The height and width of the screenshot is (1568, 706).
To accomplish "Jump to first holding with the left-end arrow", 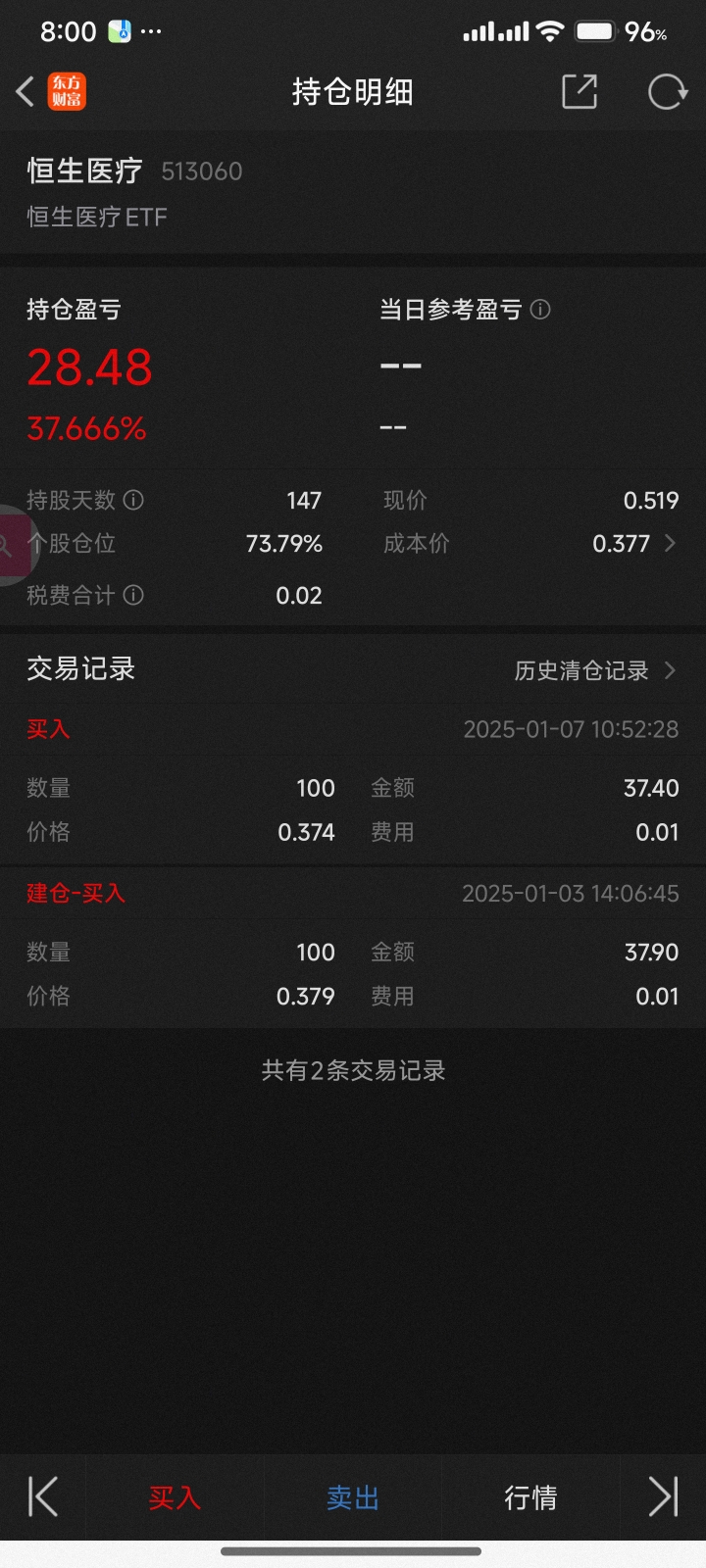I will click(41, 1496).
